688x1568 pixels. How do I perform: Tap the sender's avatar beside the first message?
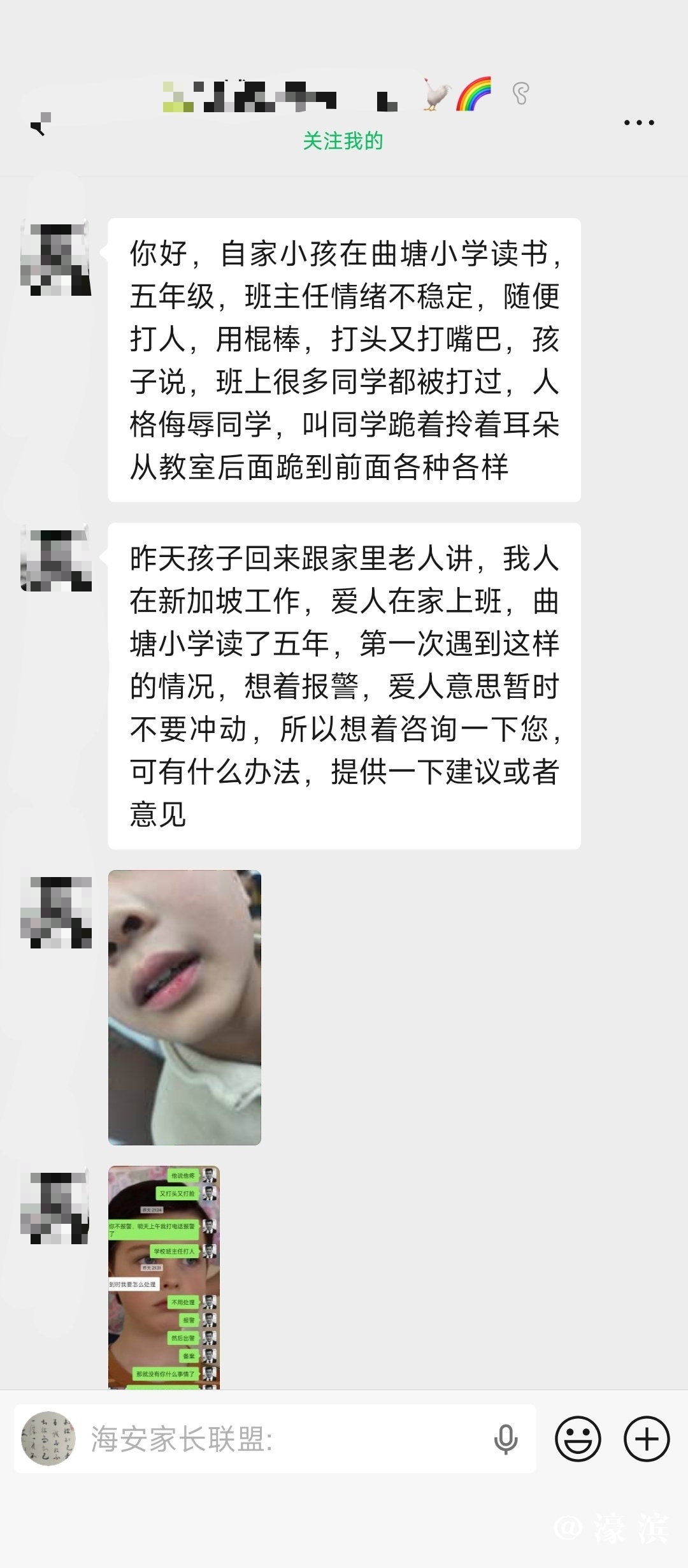point(56,258)
